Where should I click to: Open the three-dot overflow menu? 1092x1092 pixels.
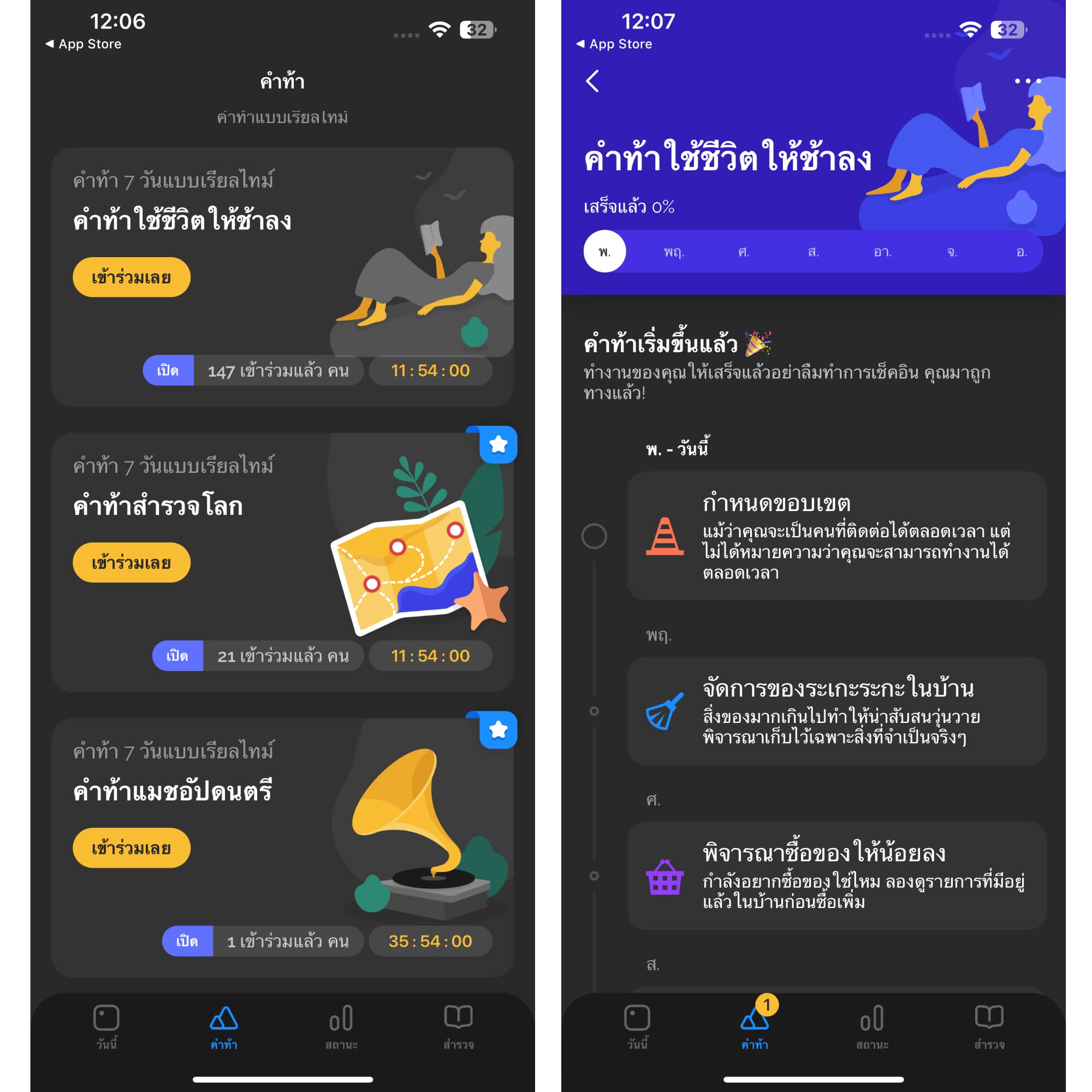pyautogui.click(x=1027, y=81)
